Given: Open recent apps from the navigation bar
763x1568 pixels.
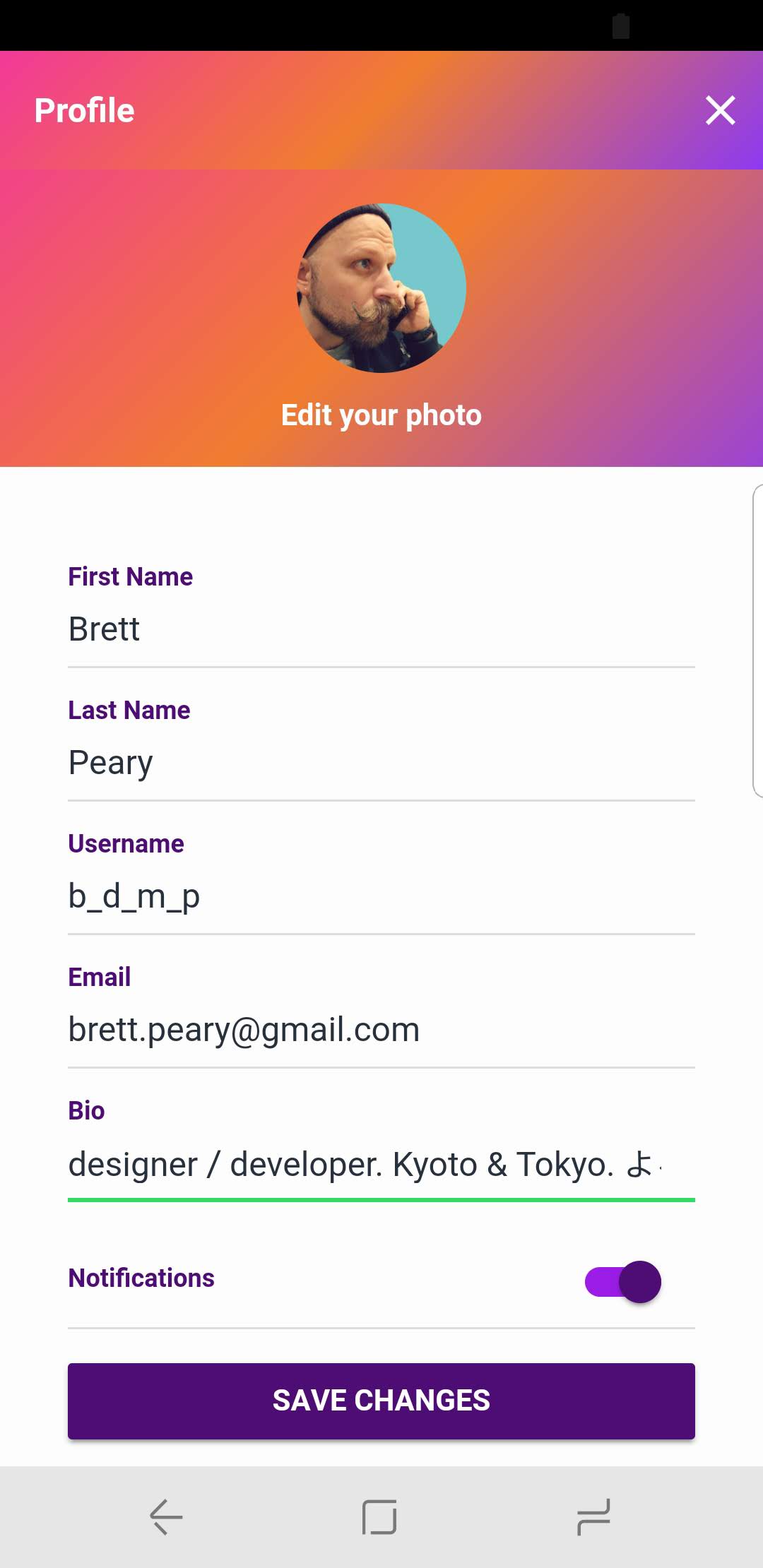Looking at the screenshot, I should 593,1516.
